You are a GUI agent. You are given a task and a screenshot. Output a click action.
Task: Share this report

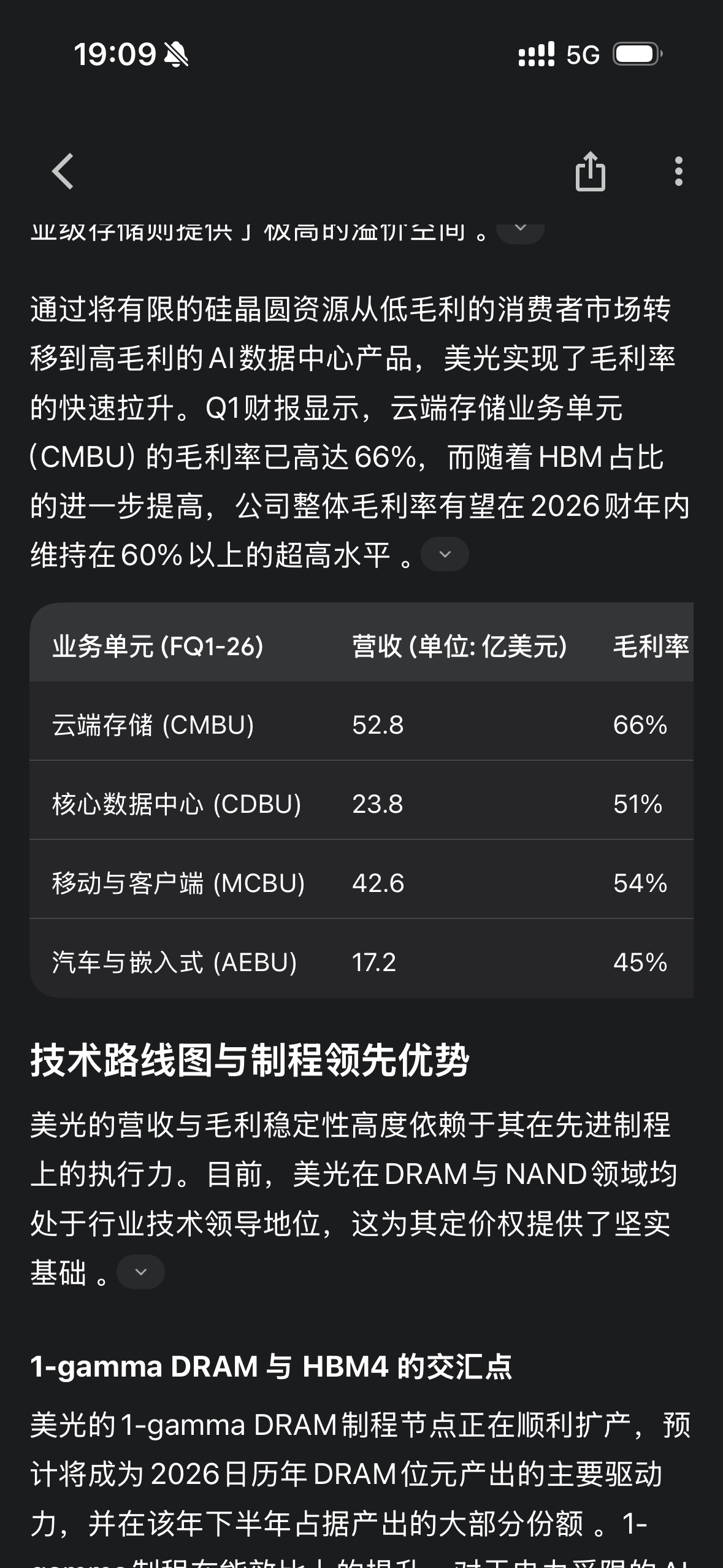coord(590,171)
